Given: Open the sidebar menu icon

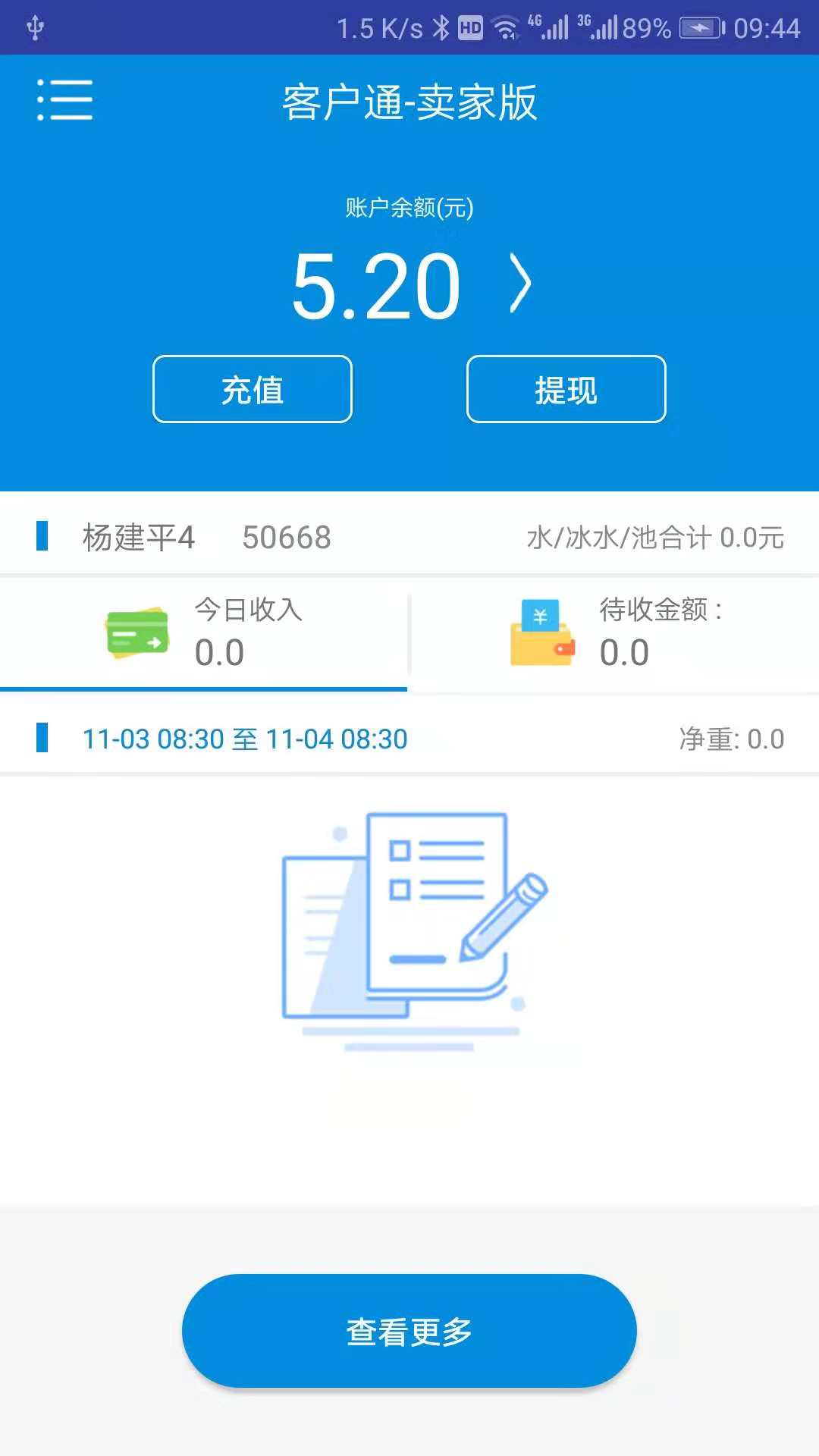Looking at the screenshot, I should pyautogui.click(x=64, y=101).
